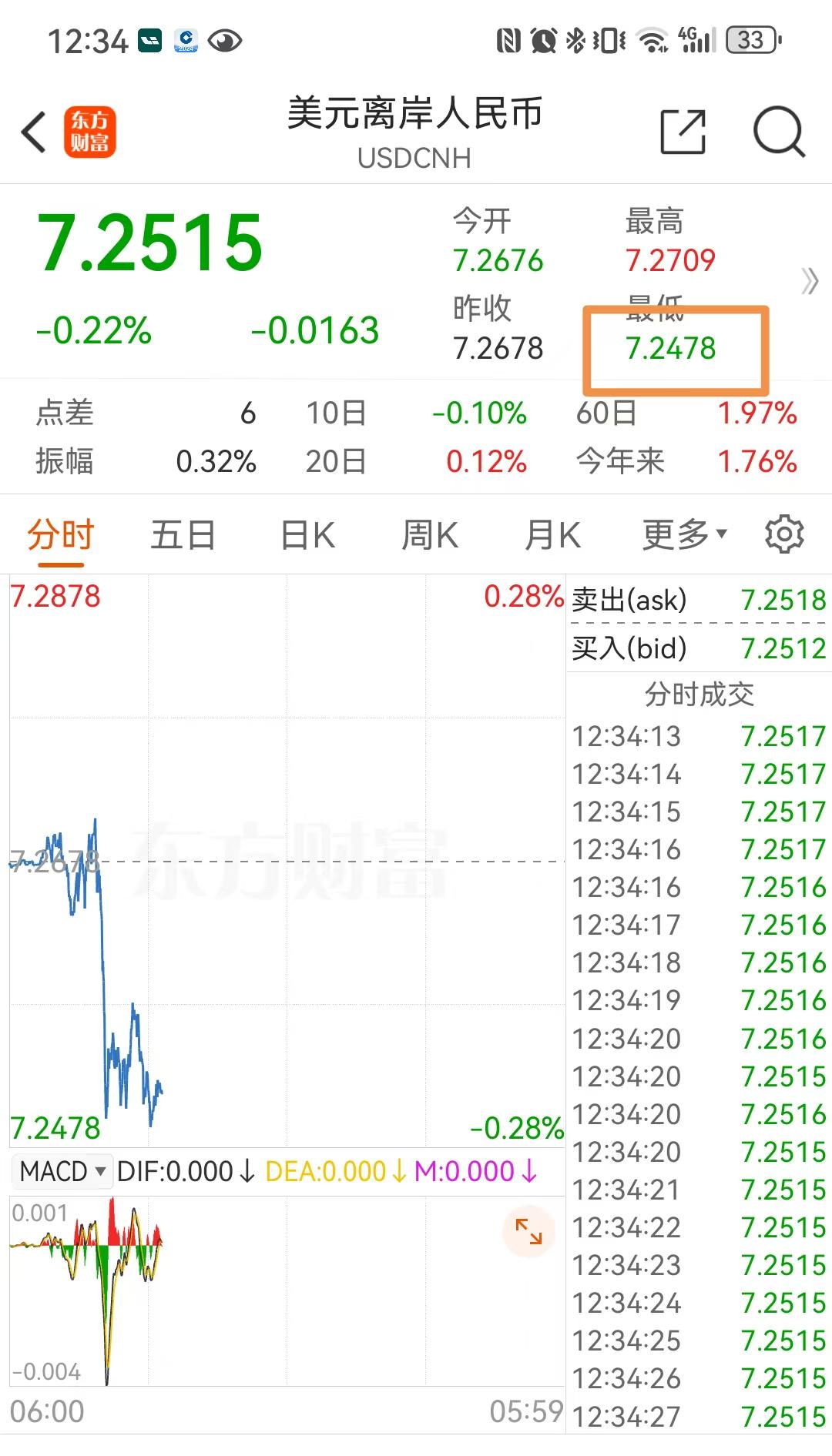Viewport: 832px width, 1456px height.
Task: Open chart settings gear
Action: click(784, 534)
